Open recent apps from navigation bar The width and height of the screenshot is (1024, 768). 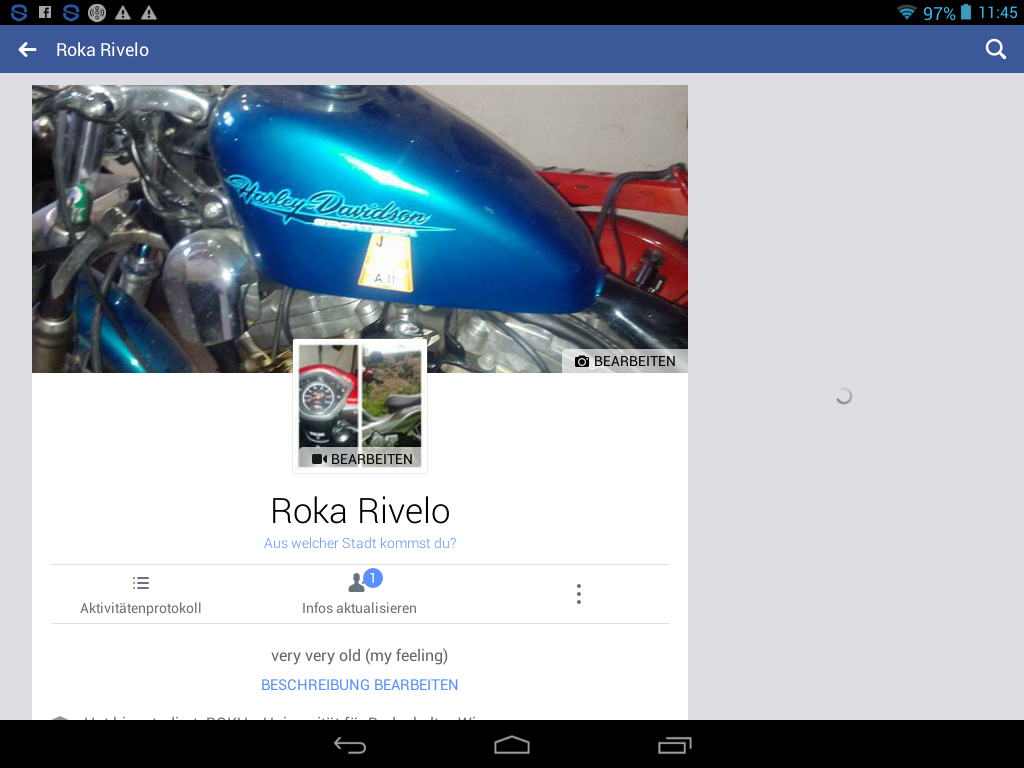tap(674, 745)
